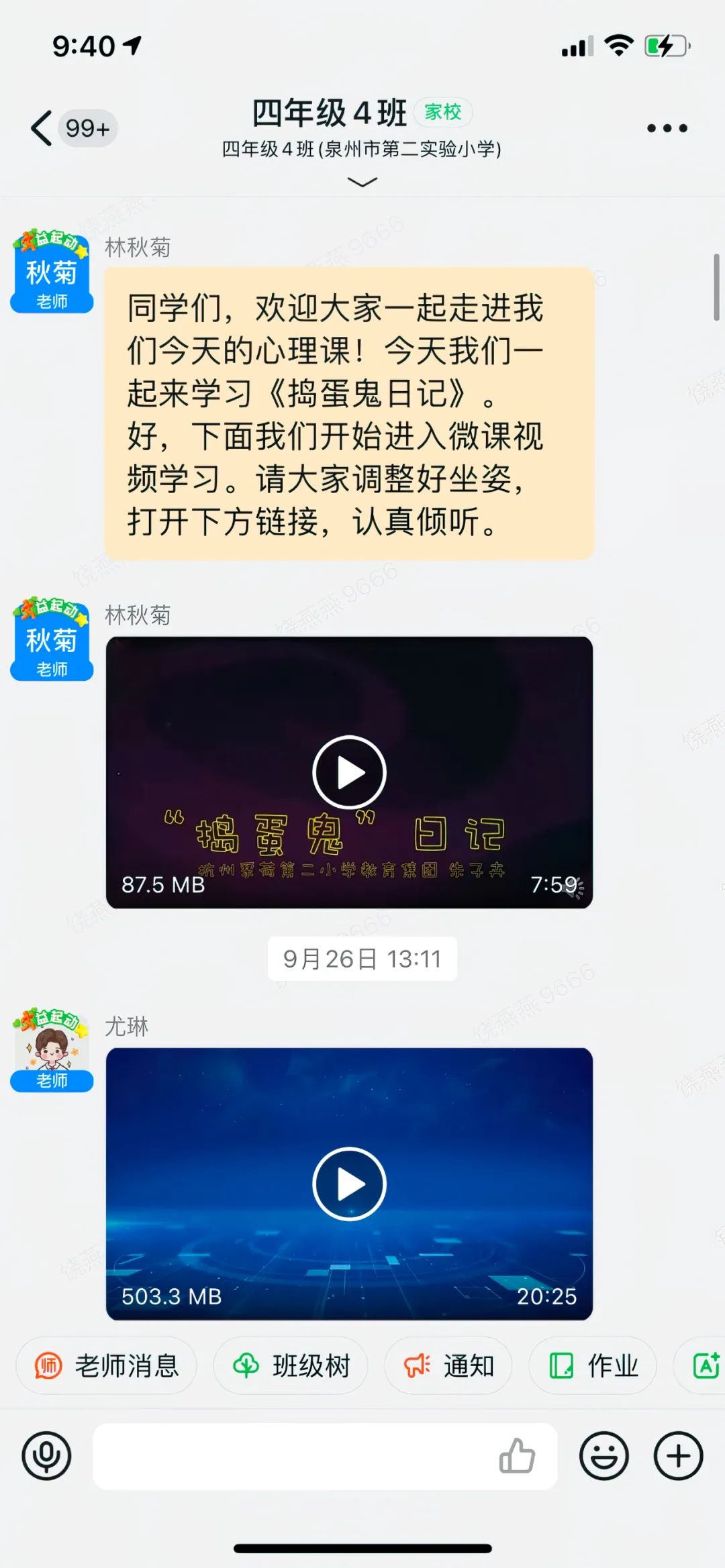Image resolution: width=725 pixels, height=1568 pixels.
Task: Expand the class info chevron under title
Action: pyautogui.click(x=362, y=182)
